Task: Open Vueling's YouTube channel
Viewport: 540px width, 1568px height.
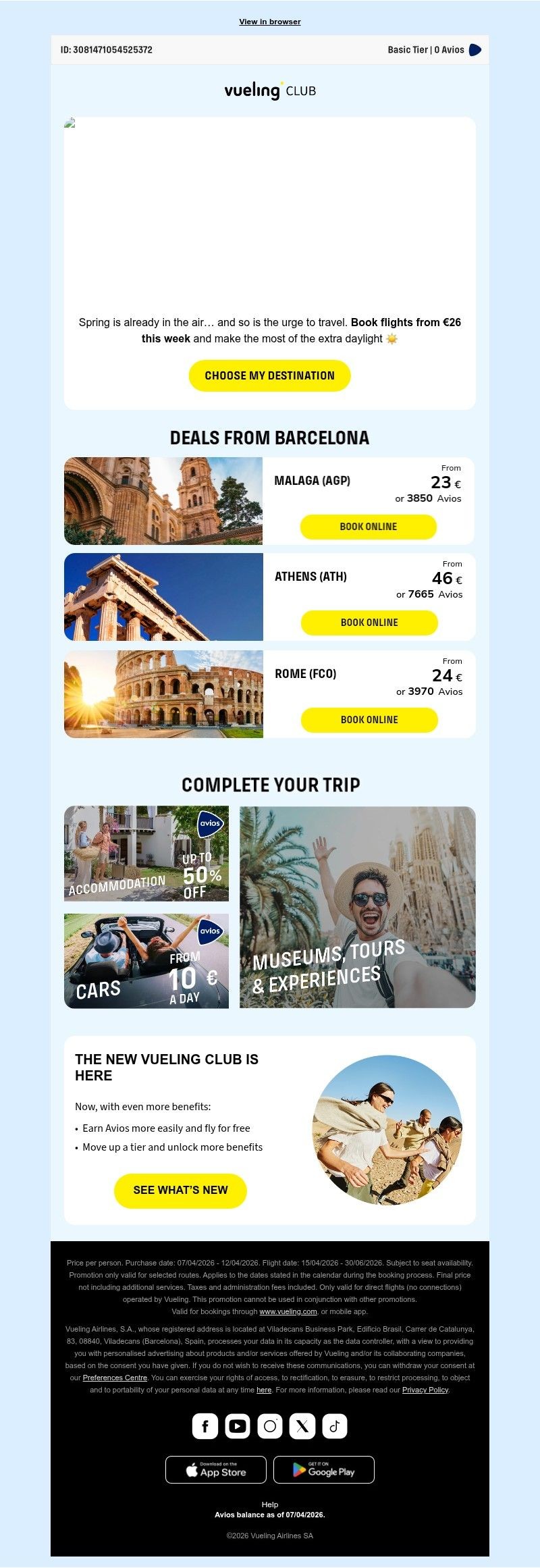Action: 238,1426
